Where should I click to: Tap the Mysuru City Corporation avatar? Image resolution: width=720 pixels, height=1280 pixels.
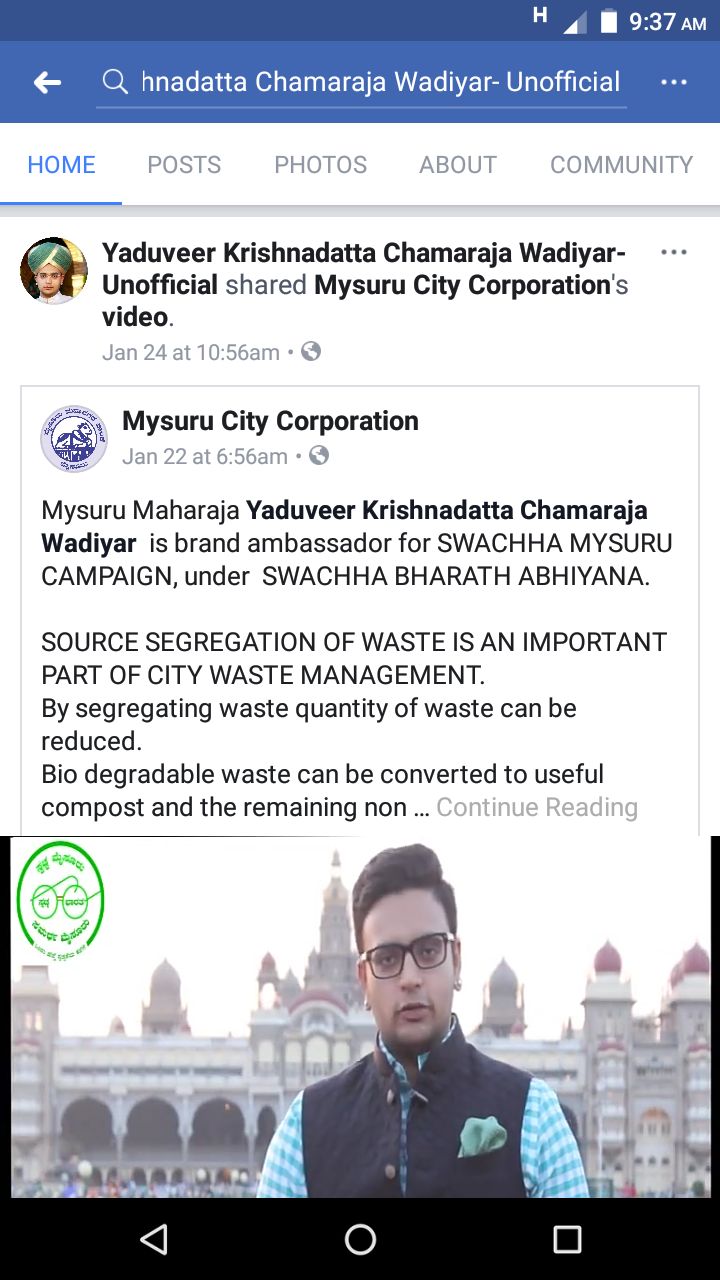(x=74, y=438)
